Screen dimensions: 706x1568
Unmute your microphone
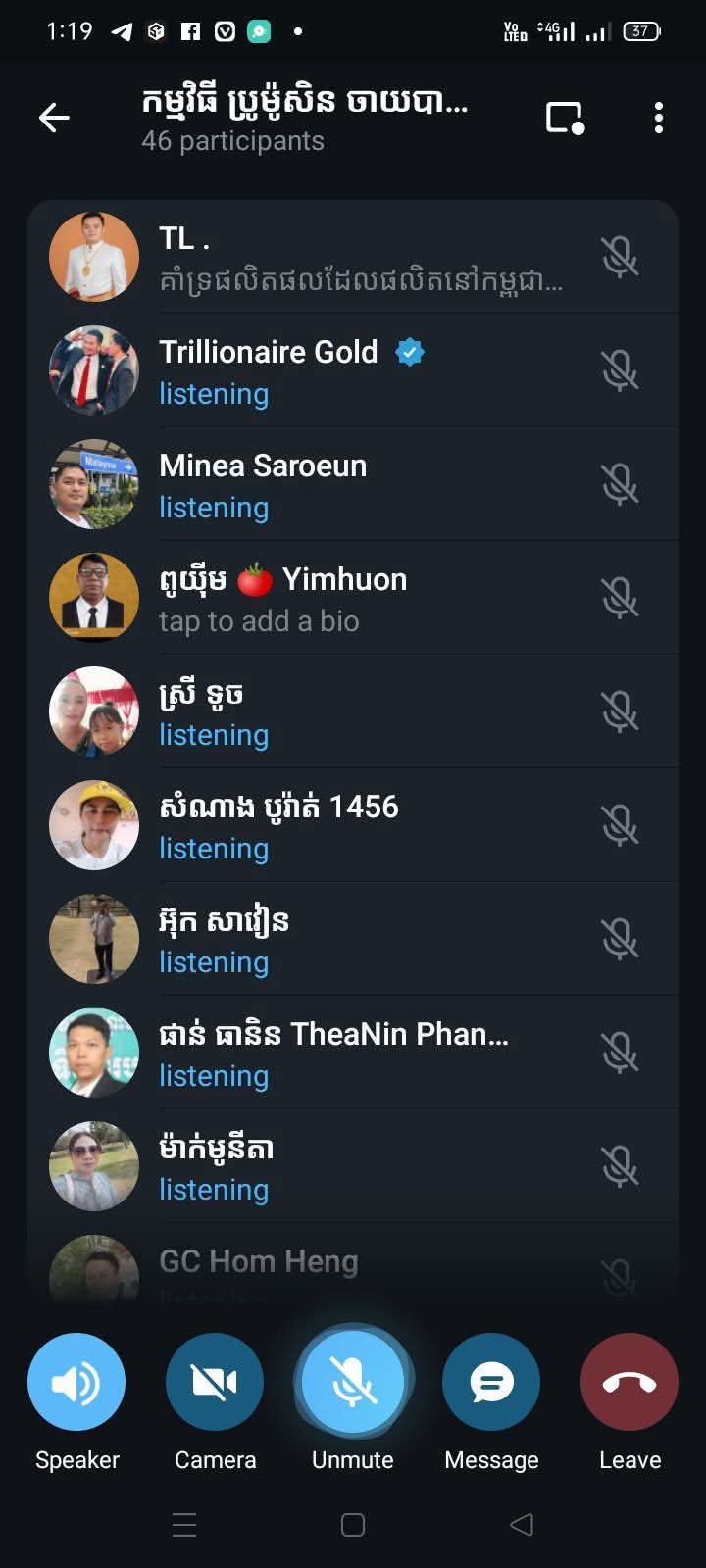[353, 1382]
